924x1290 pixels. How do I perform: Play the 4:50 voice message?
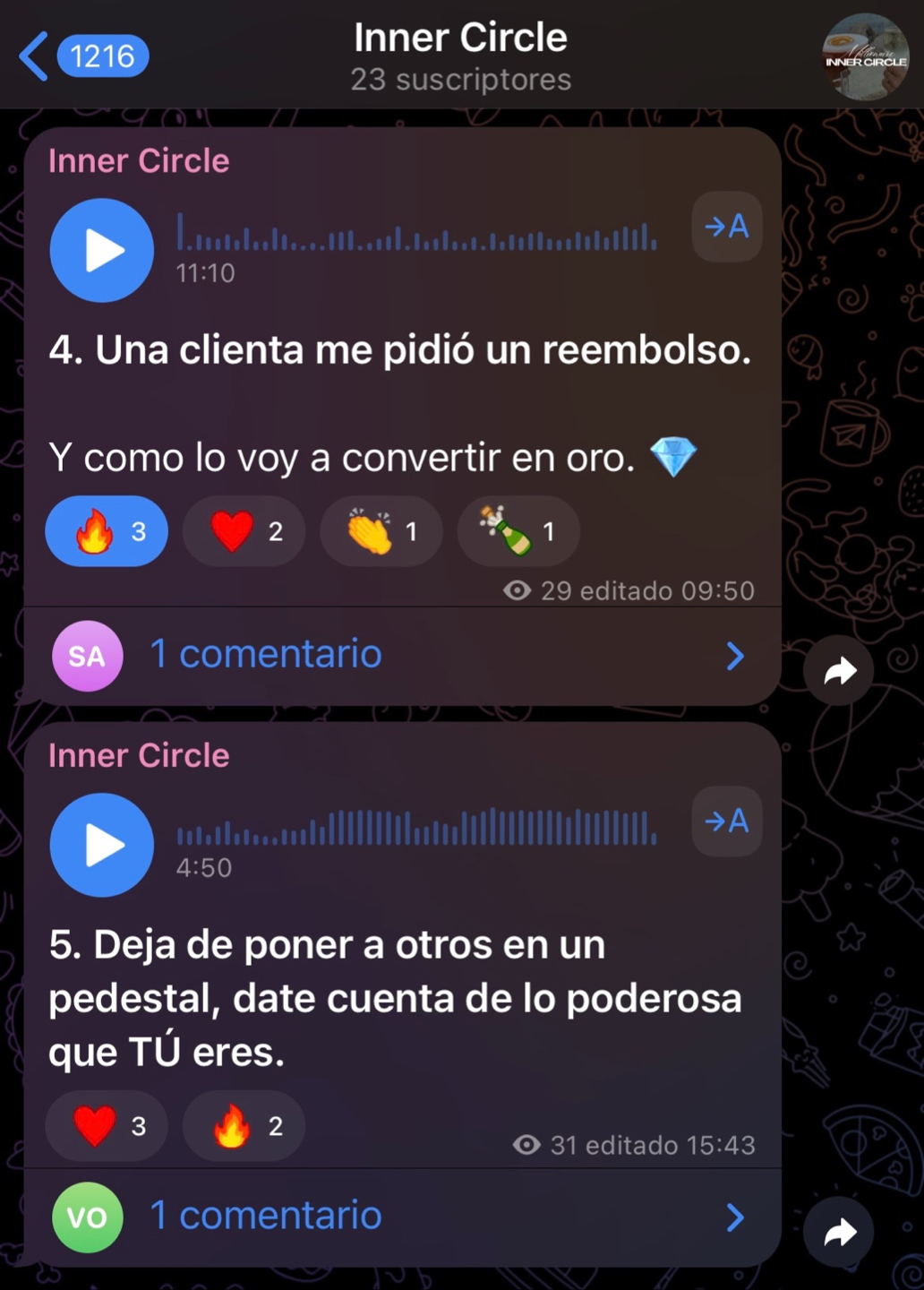[102, 845]
